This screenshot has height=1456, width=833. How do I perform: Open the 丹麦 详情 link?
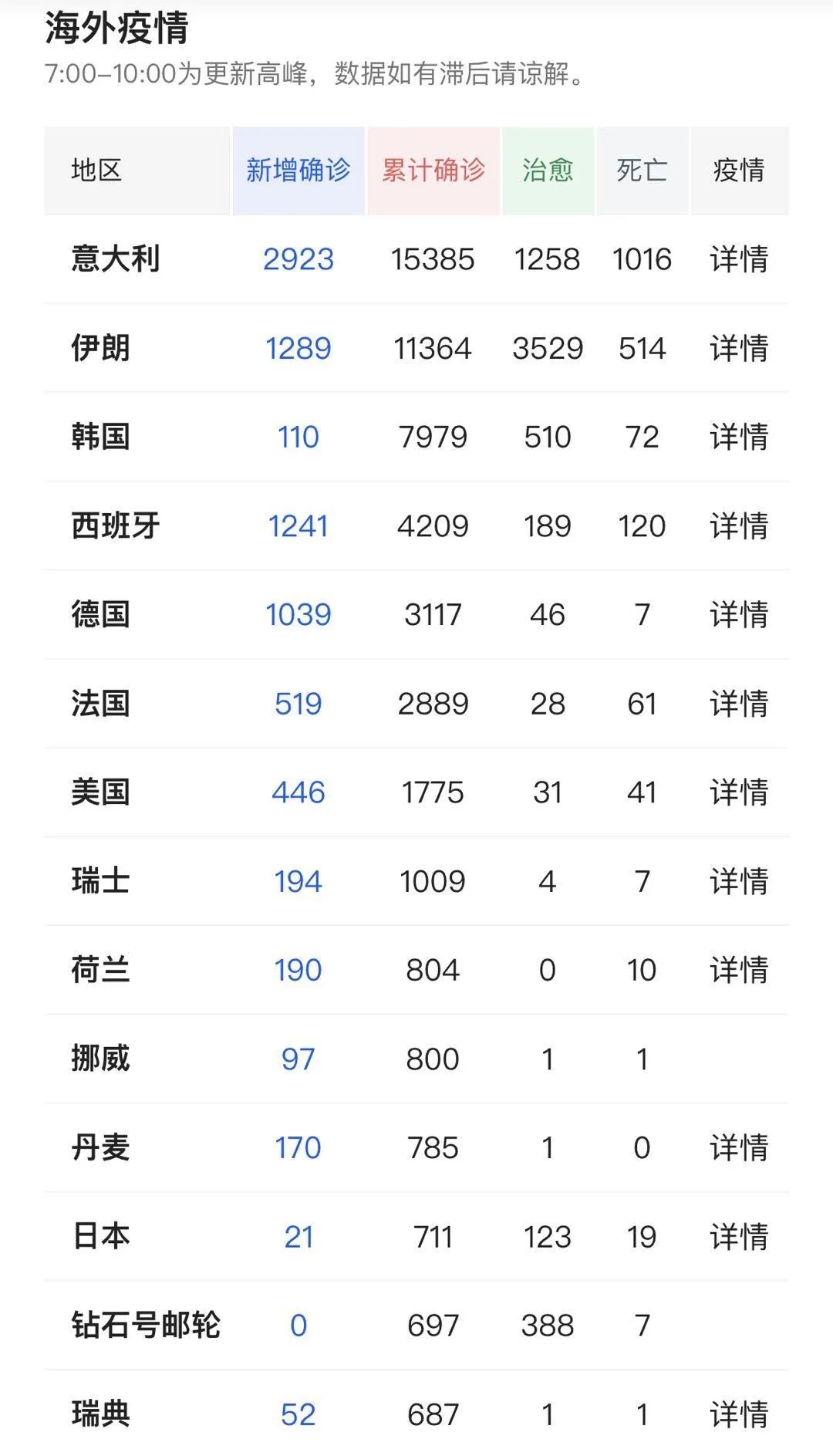tap(739, 1147)
